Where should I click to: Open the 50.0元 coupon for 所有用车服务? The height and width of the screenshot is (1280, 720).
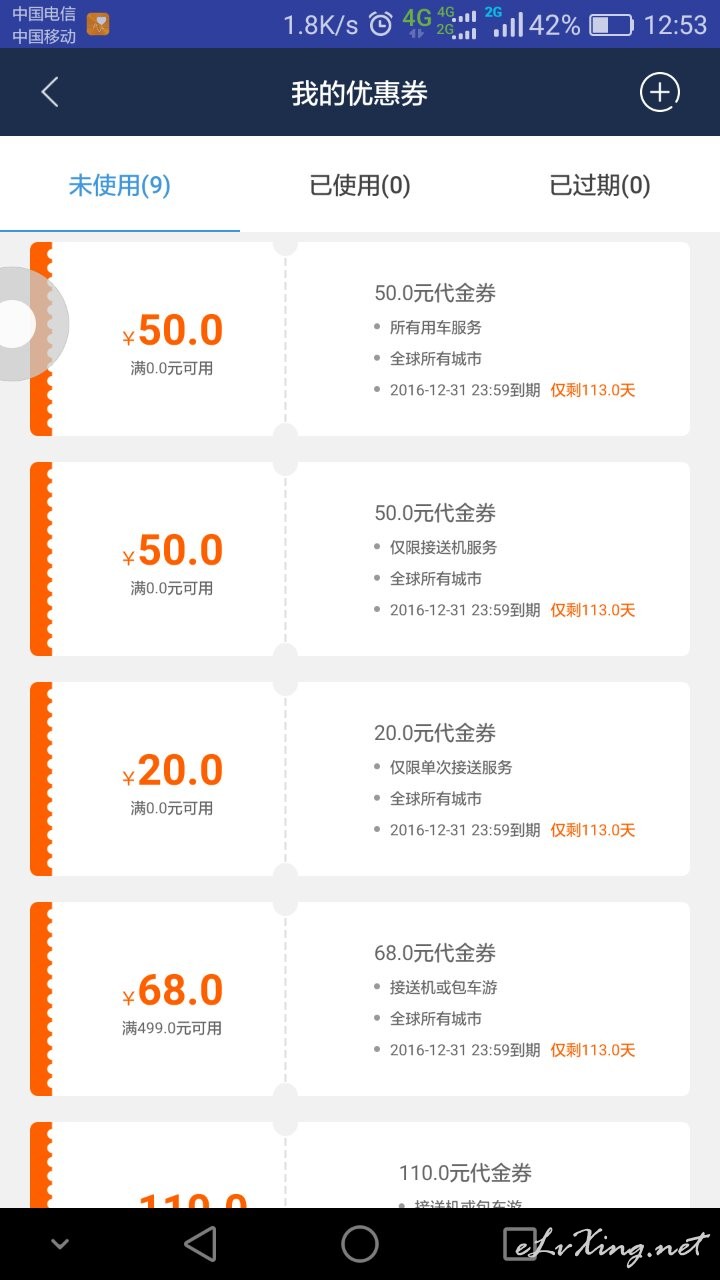(360, 339)
